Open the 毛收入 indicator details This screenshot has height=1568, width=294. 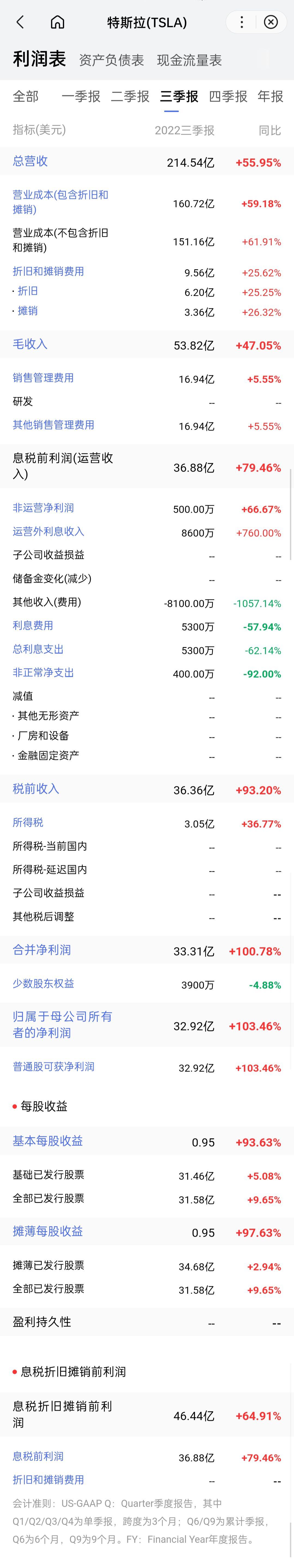pos(30,344)
